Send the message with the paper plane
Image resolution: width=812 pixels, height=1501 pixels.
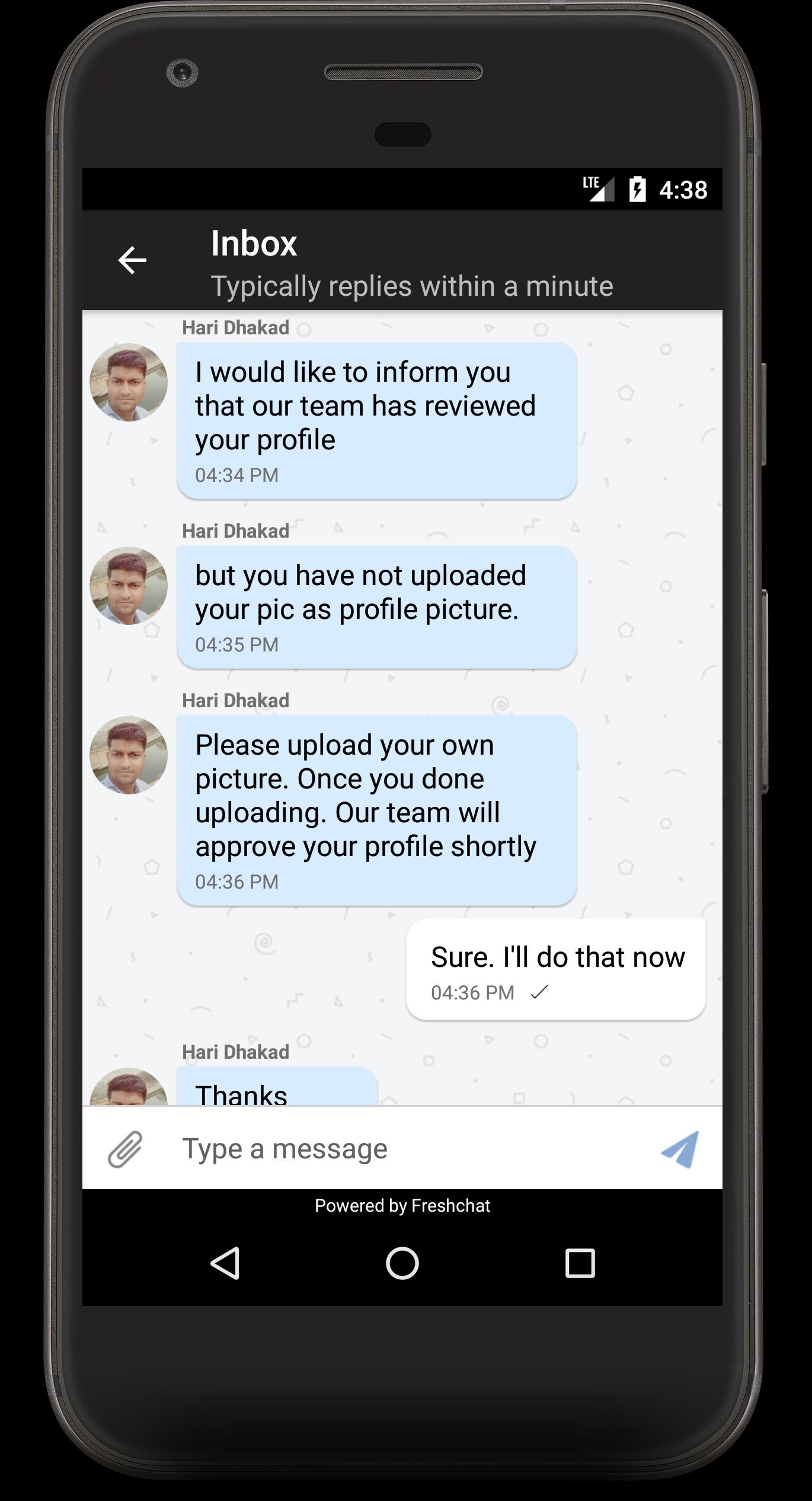680,1149
